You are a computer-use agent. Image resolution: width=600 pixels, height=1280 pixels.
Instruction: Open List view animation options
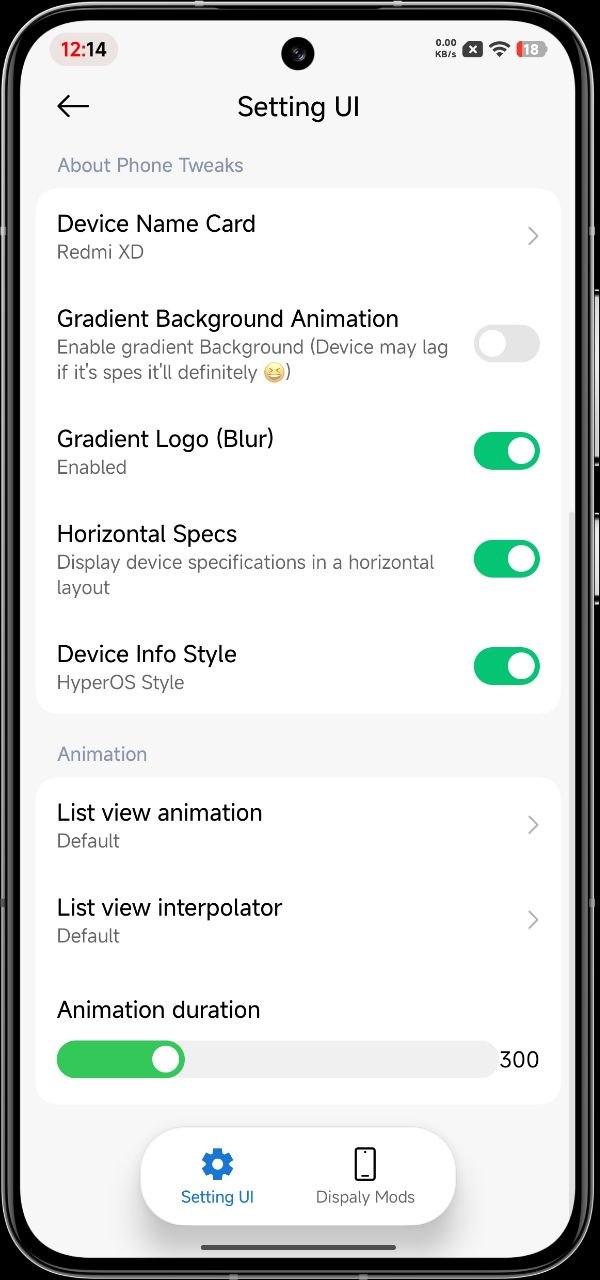point(298,825)
